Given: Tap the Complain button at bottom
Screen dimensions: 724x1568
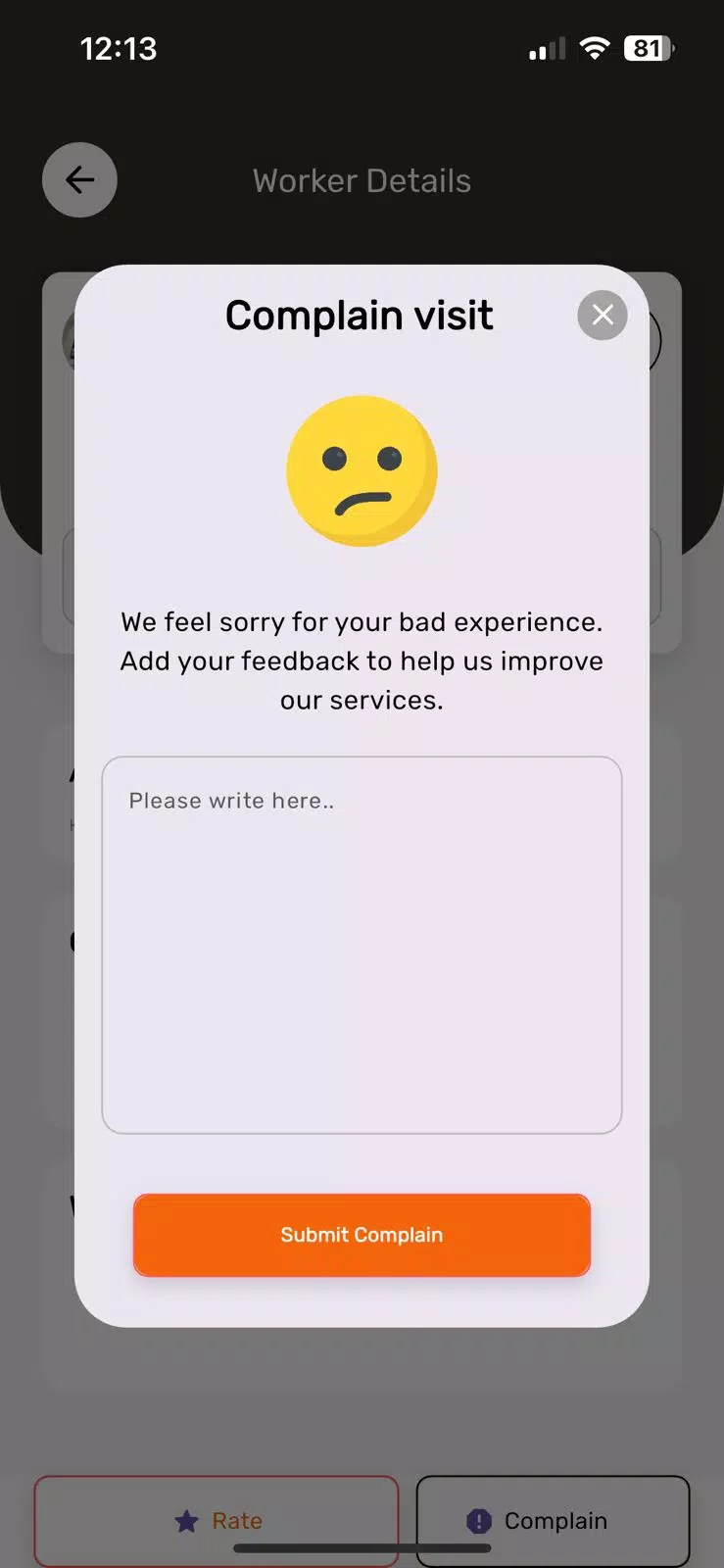Looking at the screenshot, I should click(554, 1521).
